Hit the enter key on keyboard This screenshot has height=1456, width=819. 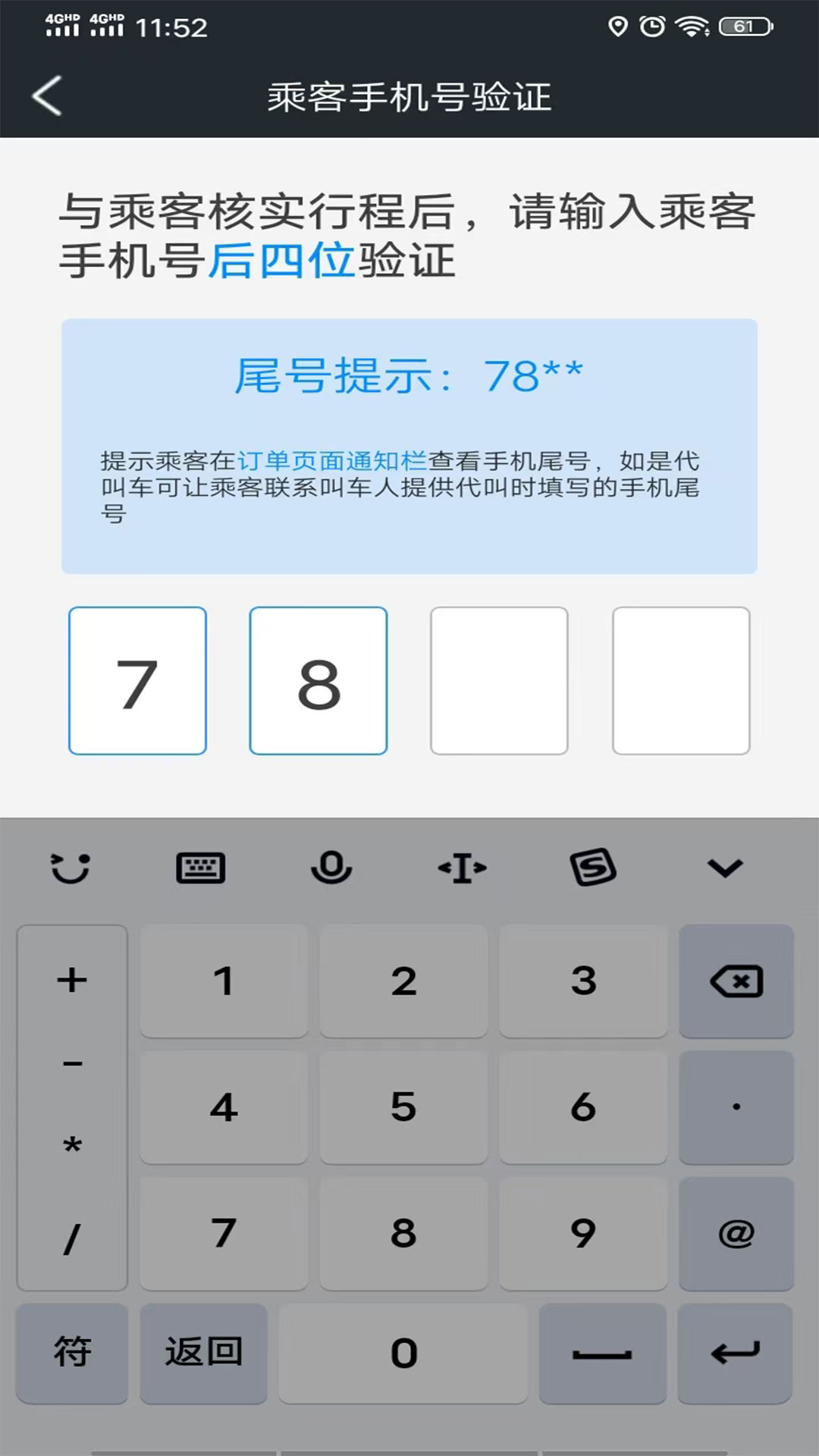[735, 1354]
